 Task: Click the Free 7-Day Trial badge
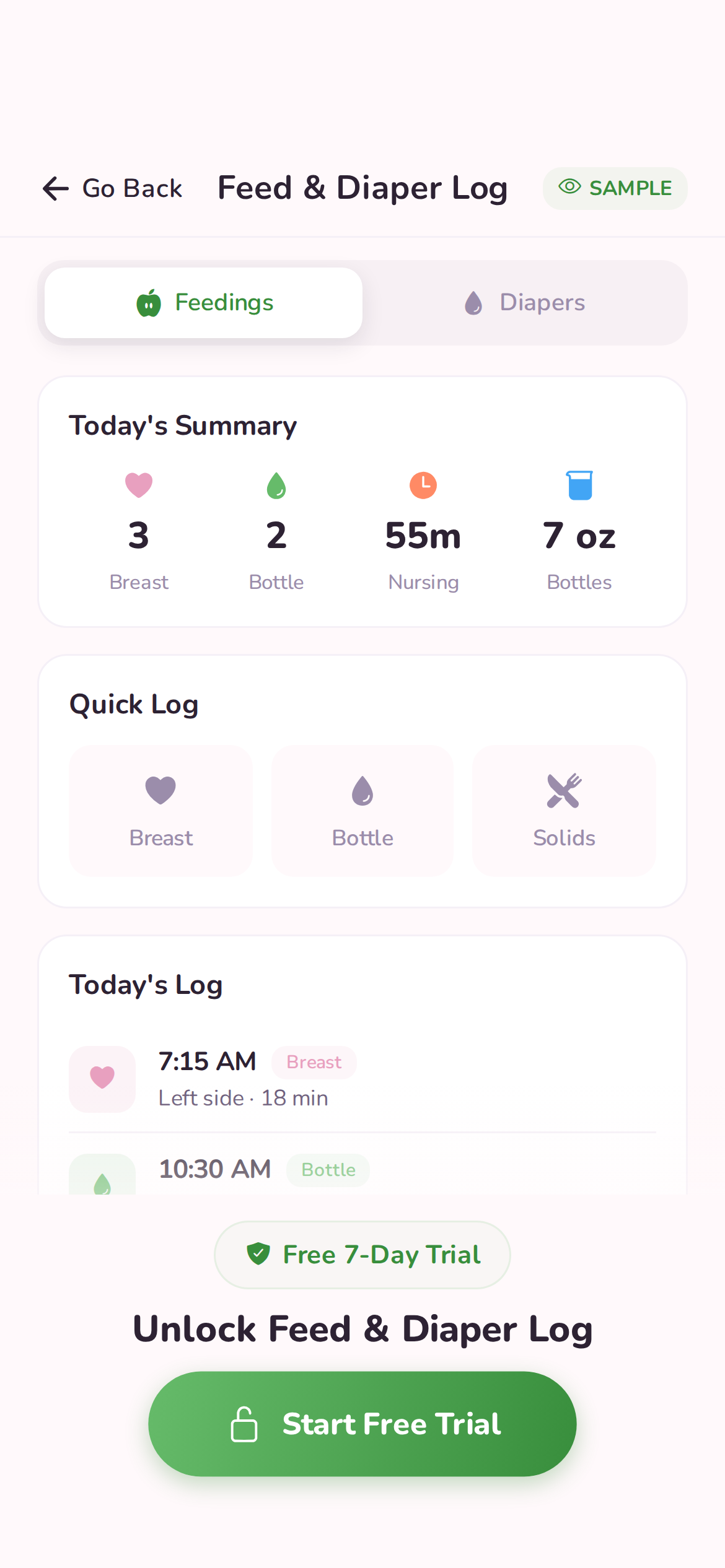coord(362,1255)
